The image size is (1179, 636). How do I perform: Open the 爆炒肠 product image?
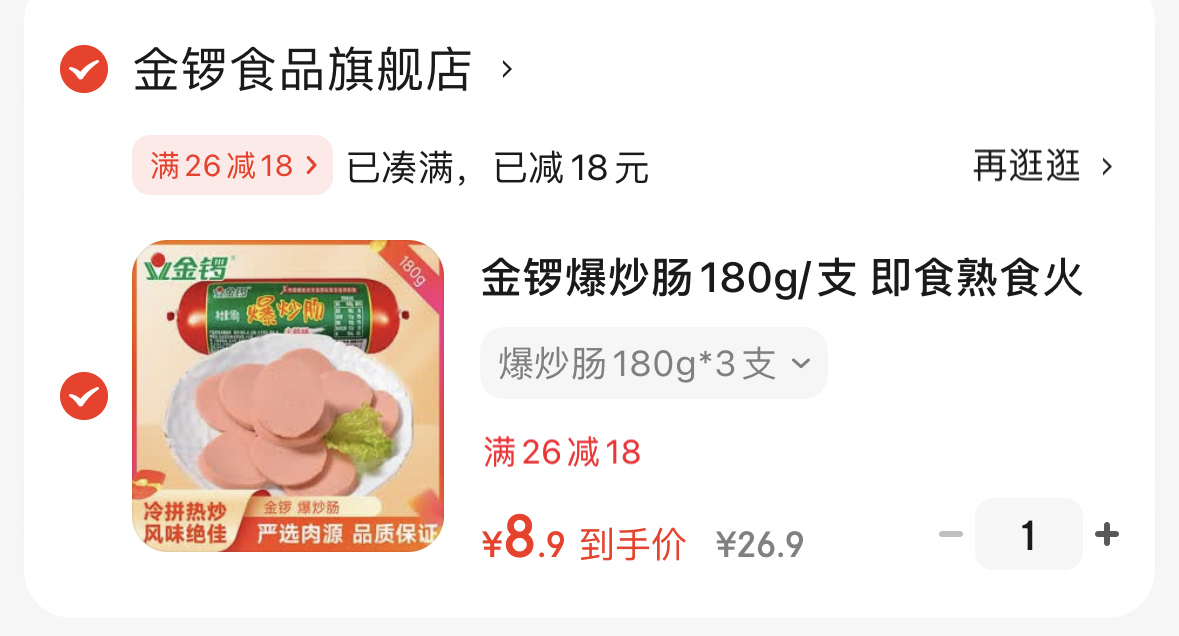click(x=288, y=396)
